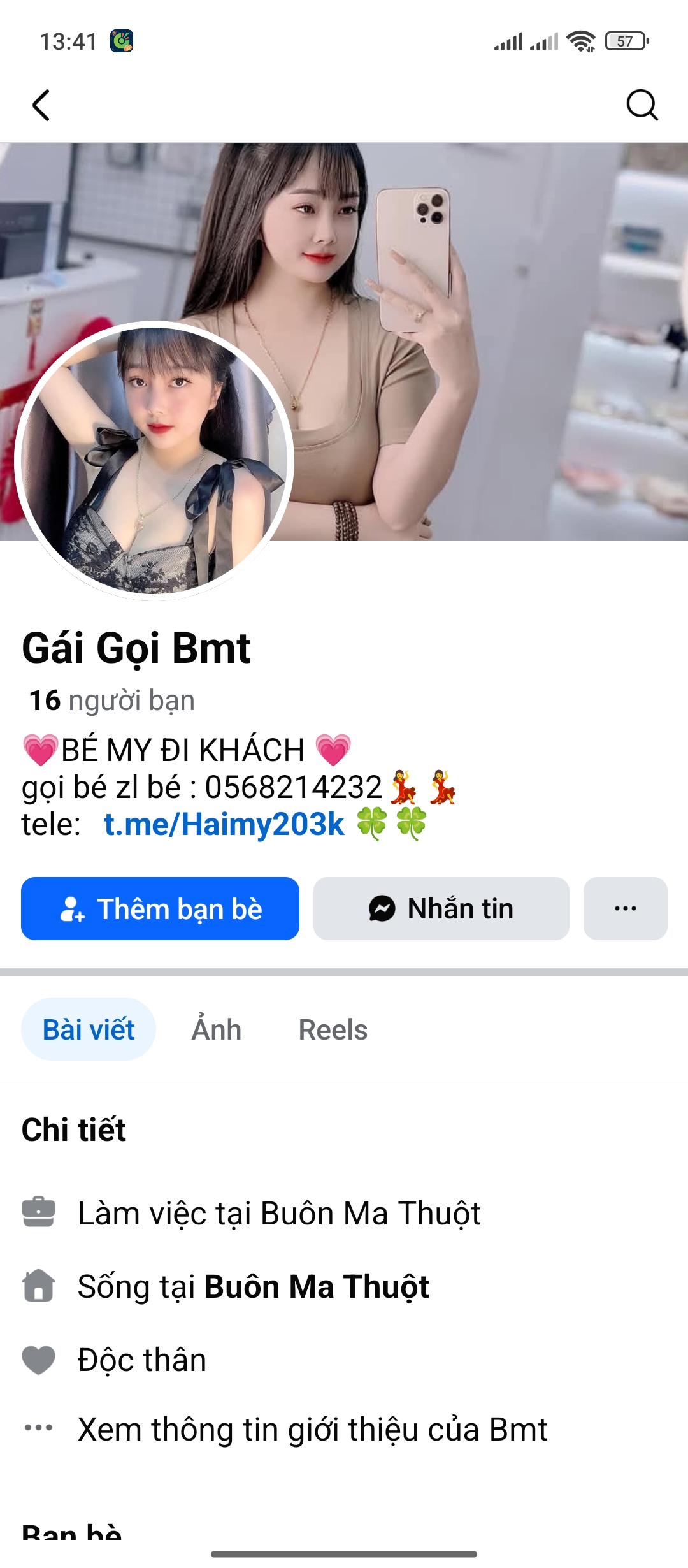Open Xem thông tin giới thiệu của Bmt
The width and height of the screenshot is (688, 1568).
312,1430
